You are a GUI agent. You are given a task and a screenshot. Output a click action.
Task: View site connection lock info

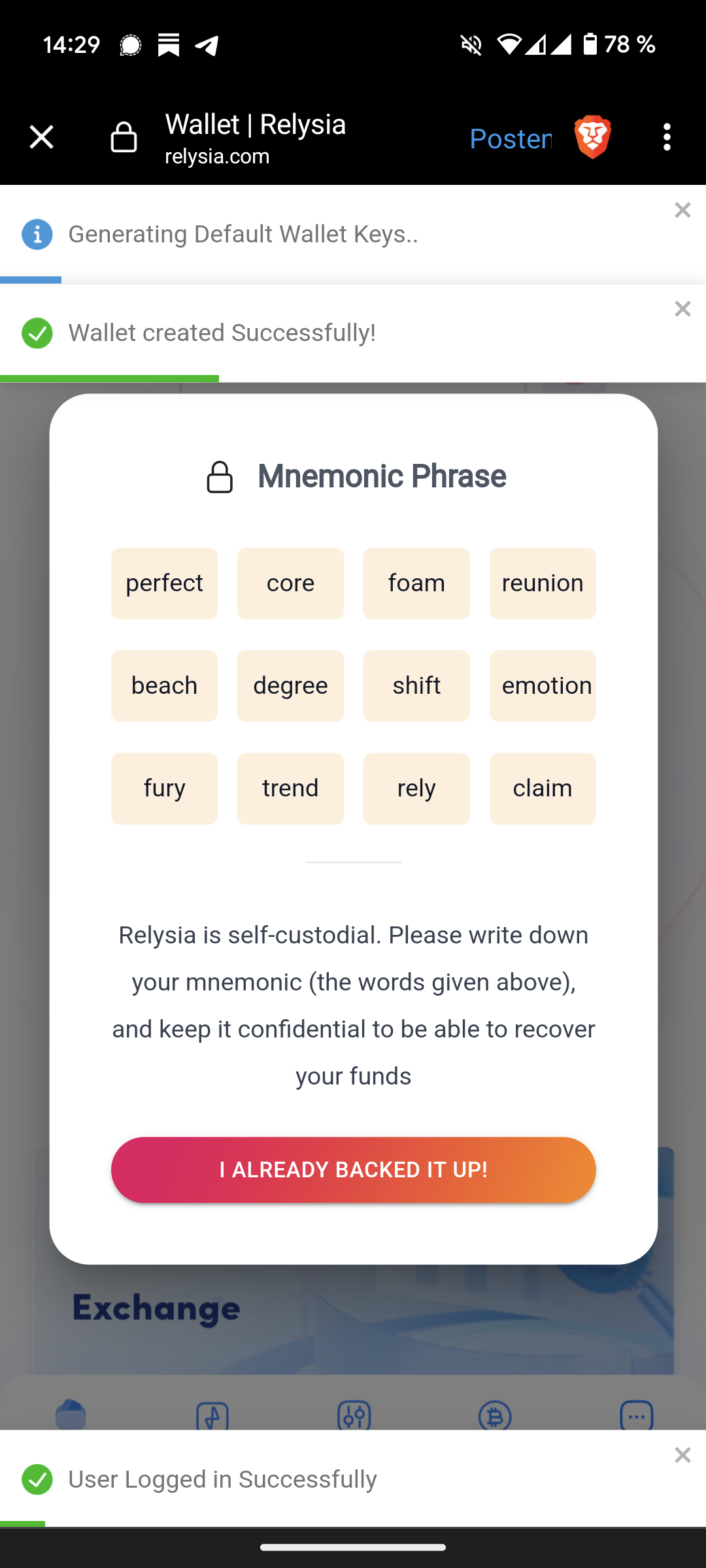click(124, 137)
